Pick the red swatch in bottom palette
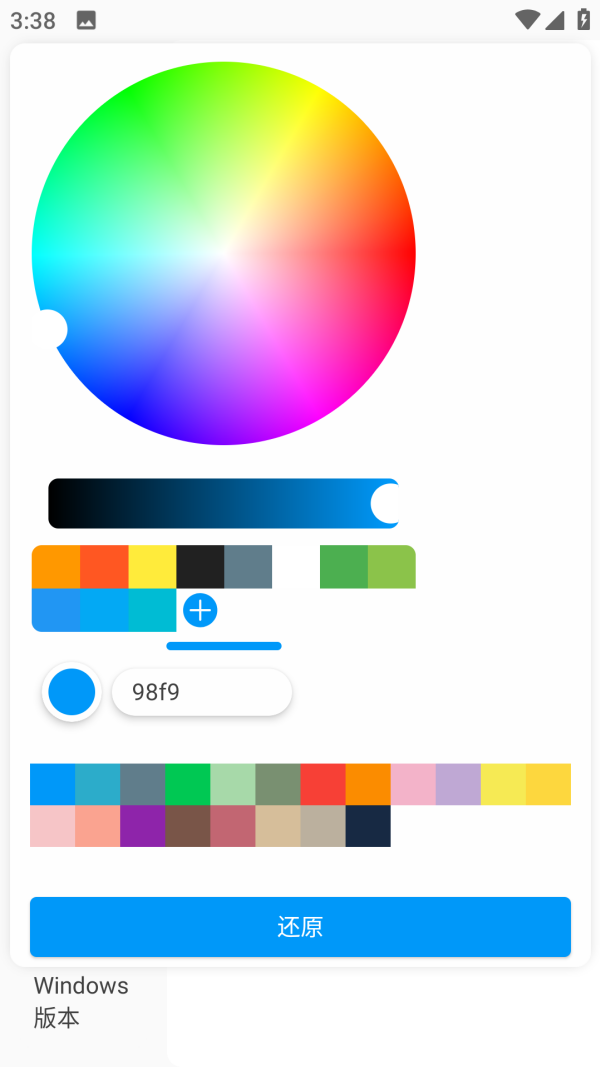The width and height of the screenshot is (600, 1067). tap(323, 784)
